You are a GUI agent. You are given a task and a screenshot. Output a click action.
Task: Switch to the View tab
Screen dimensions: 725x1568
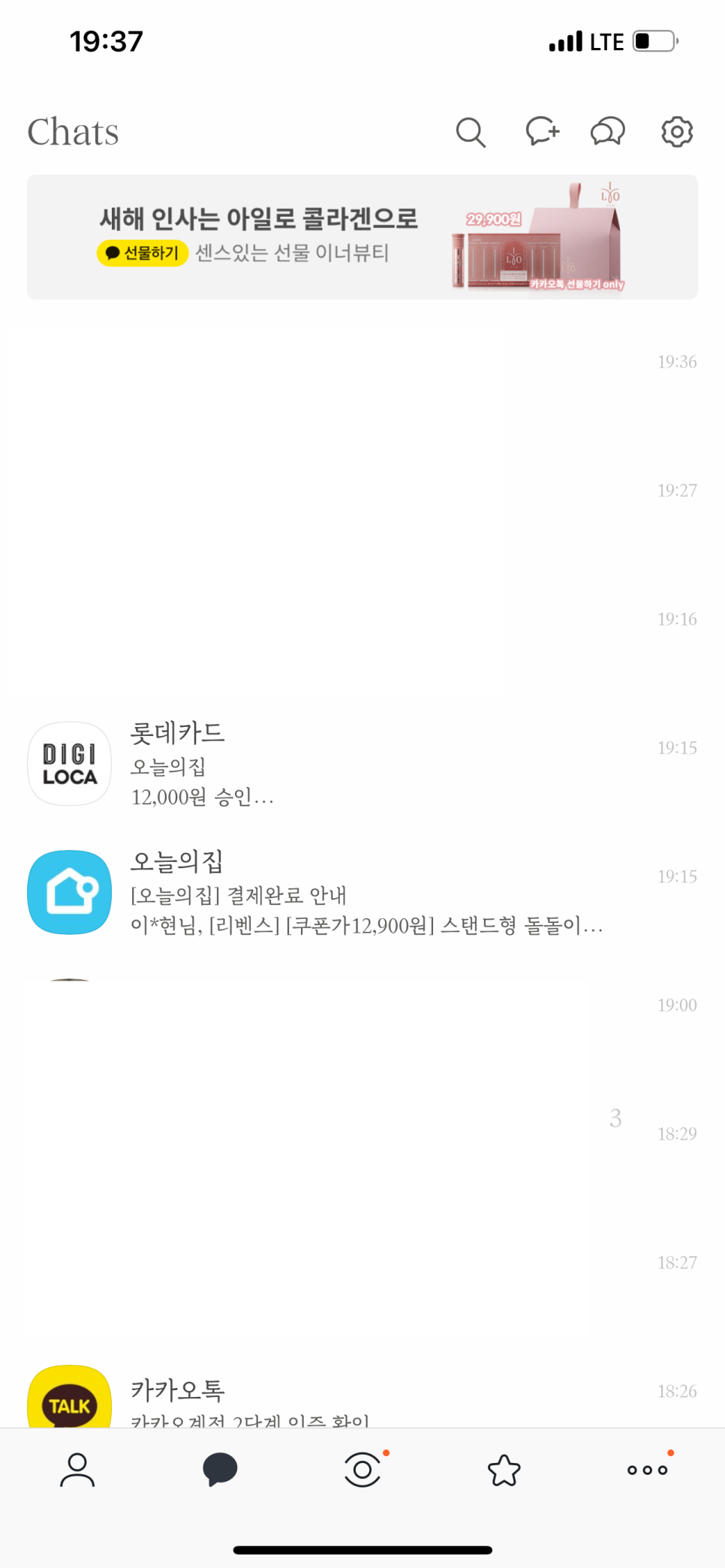tap(362, 1470)
